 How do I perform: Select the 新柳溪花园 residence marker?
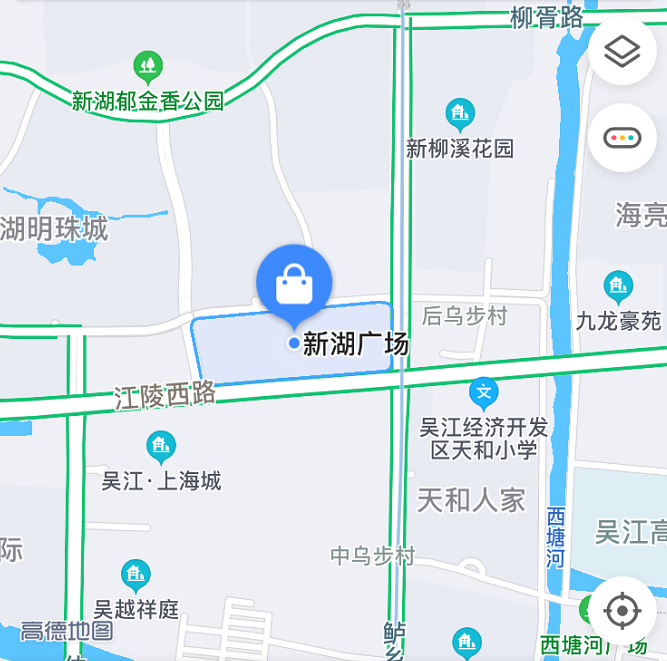point(460,115)
